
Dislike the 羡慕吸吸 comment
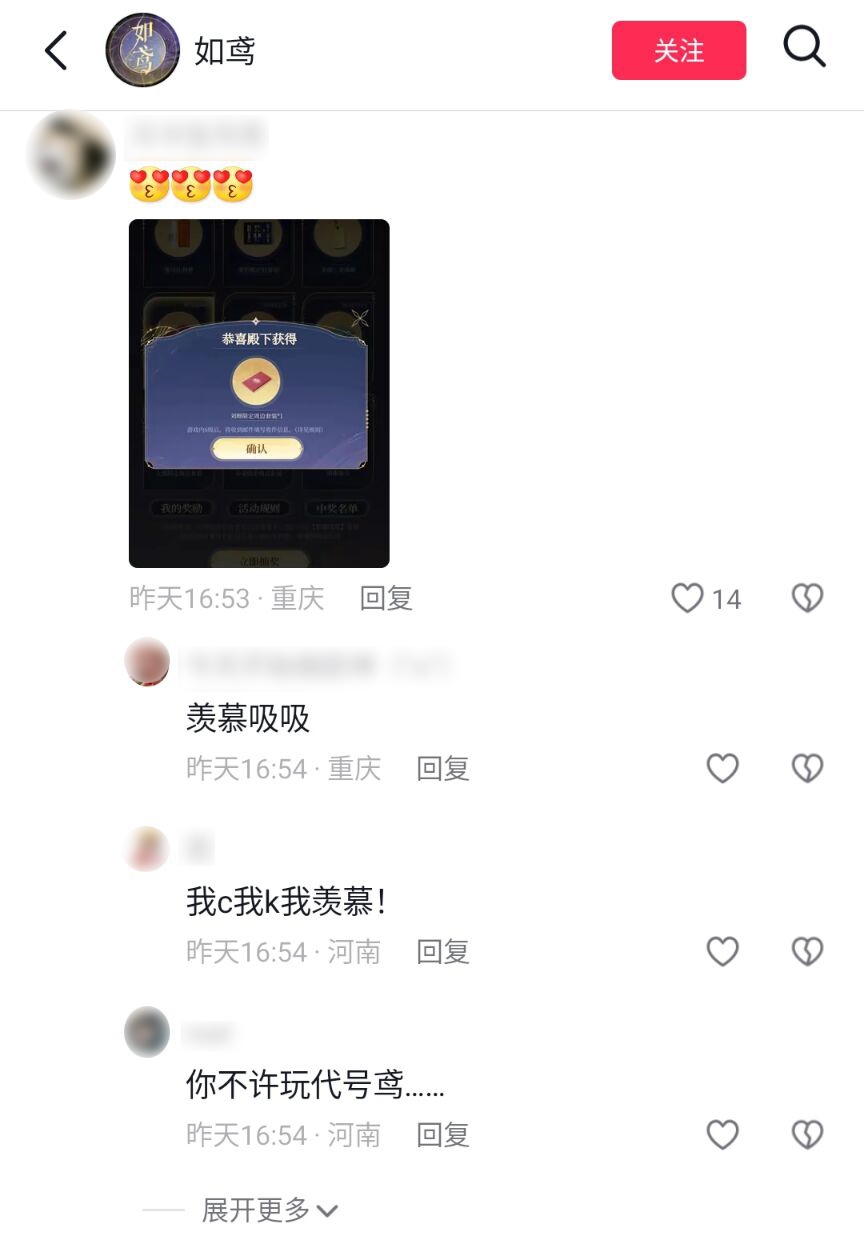[x=807, y=768]
